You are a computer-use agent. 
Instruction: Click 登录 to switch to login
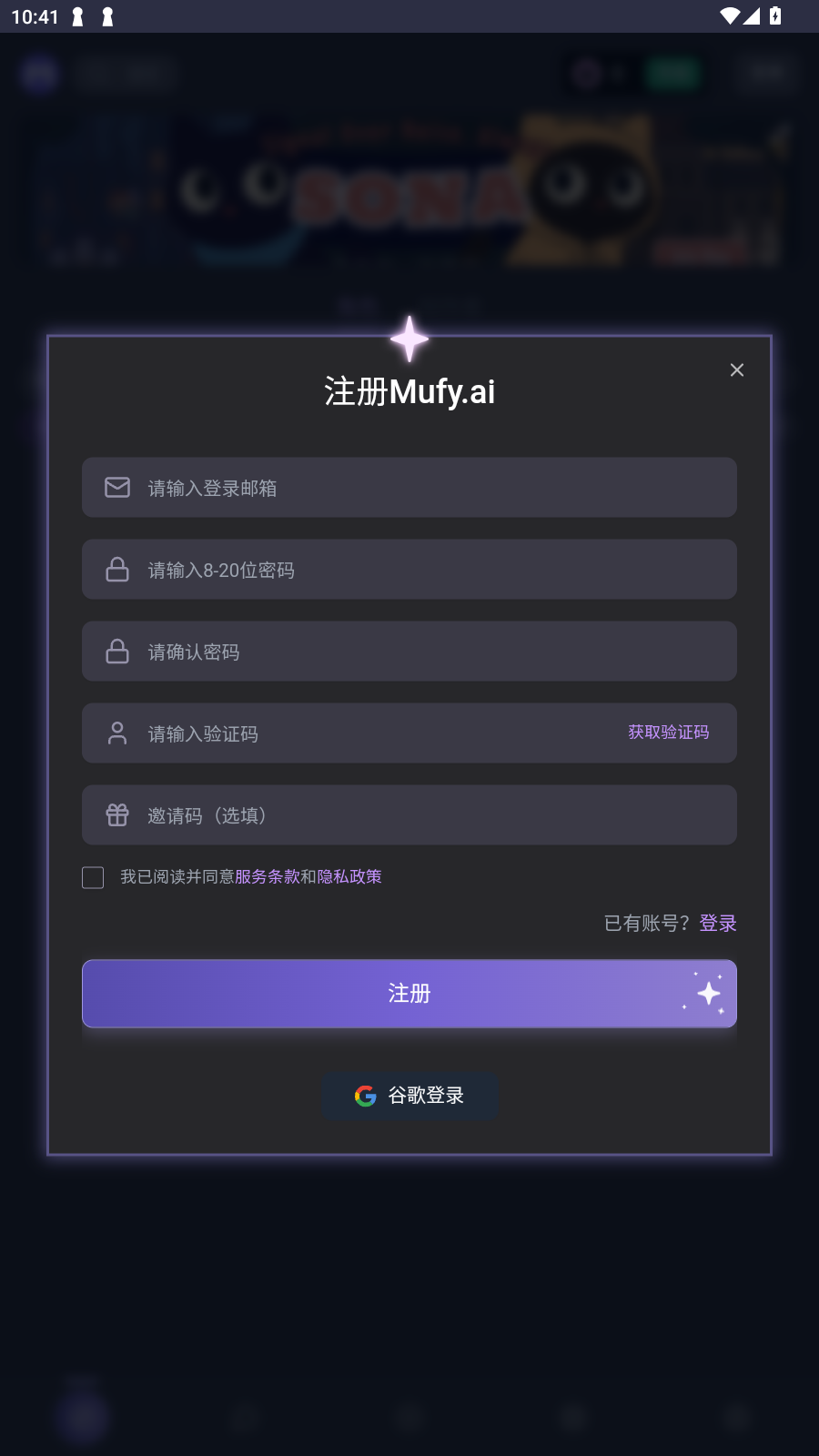[718, 923]
